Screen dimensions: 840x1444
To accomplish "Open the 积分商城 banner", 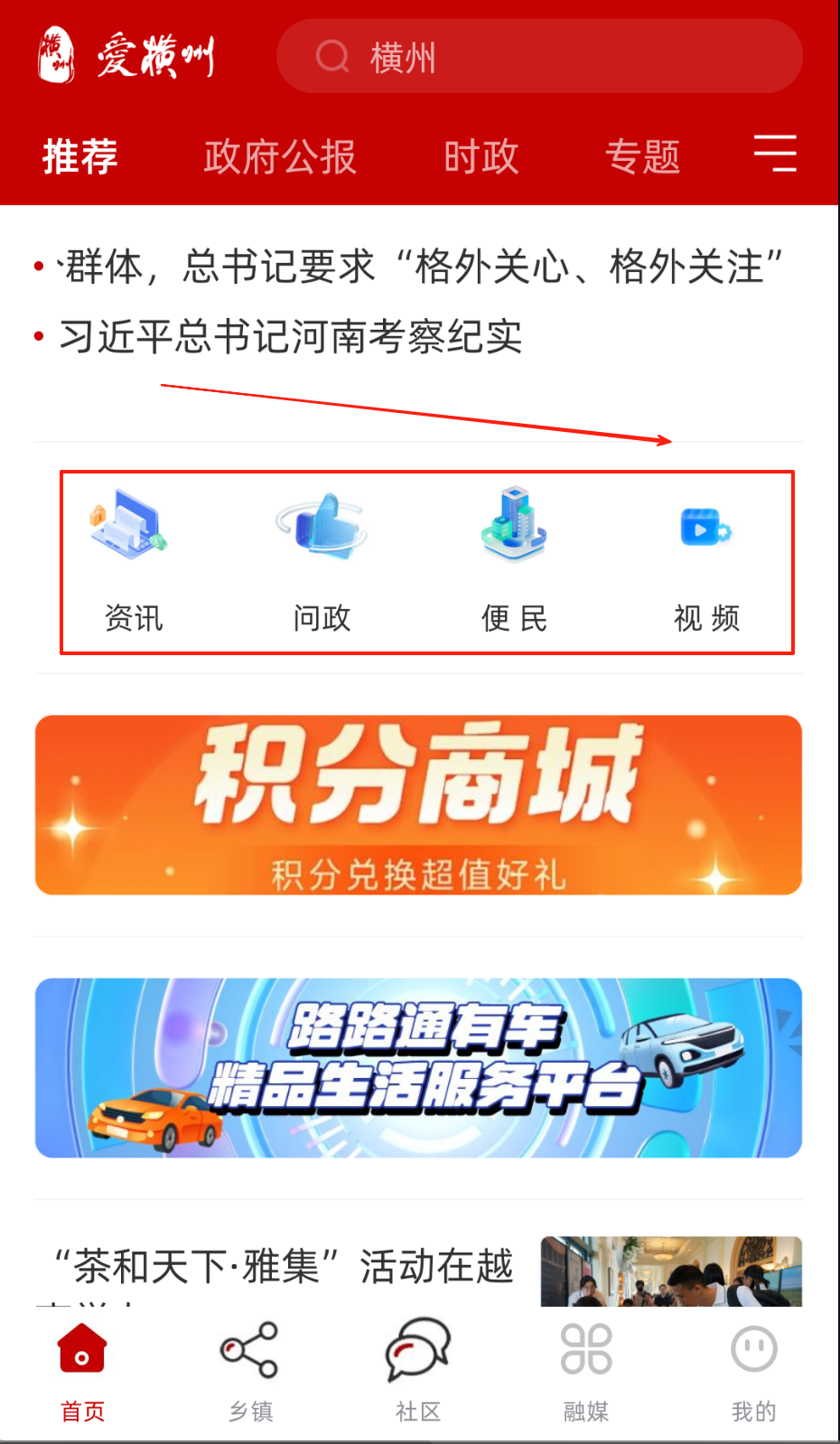I will 418,804.
